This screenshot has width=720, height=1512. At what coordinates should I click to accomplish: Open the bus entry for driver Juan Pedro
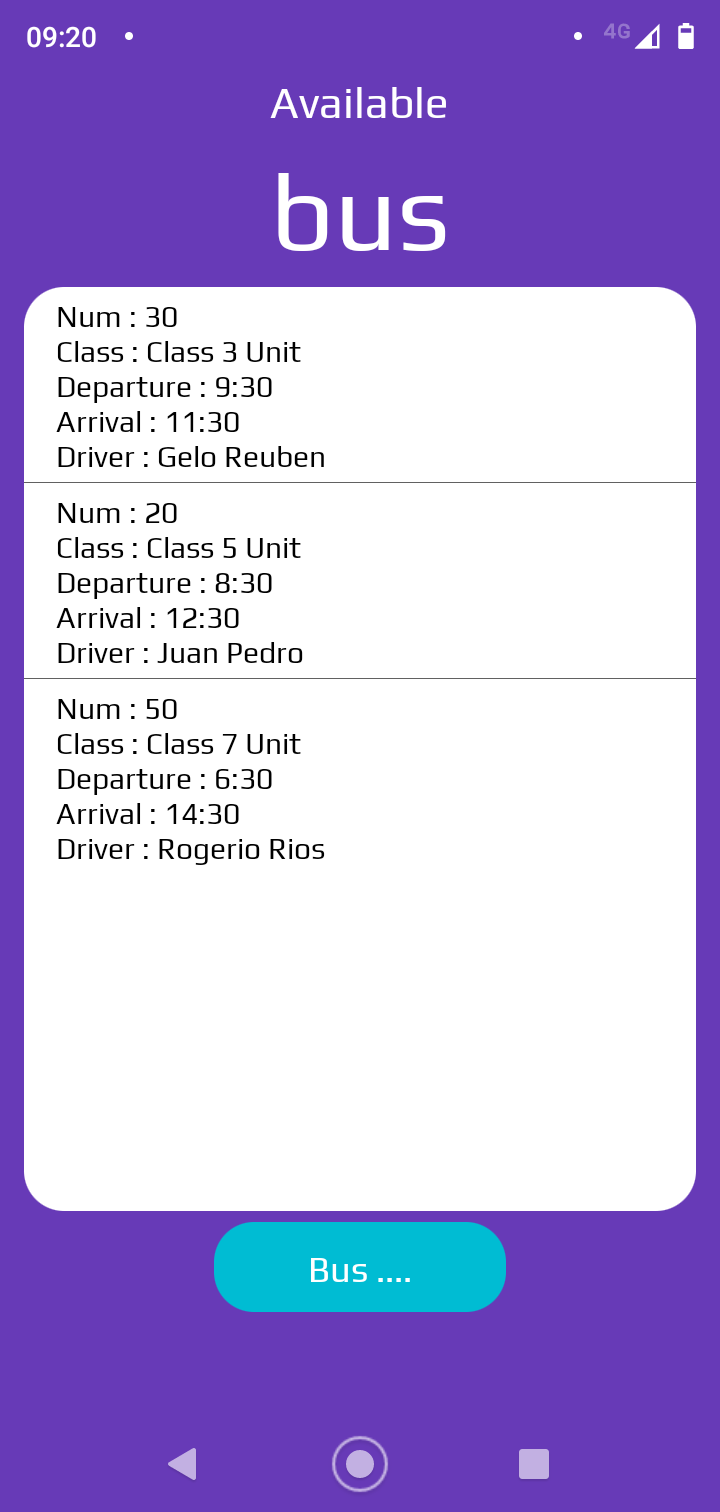coord(360,582)
